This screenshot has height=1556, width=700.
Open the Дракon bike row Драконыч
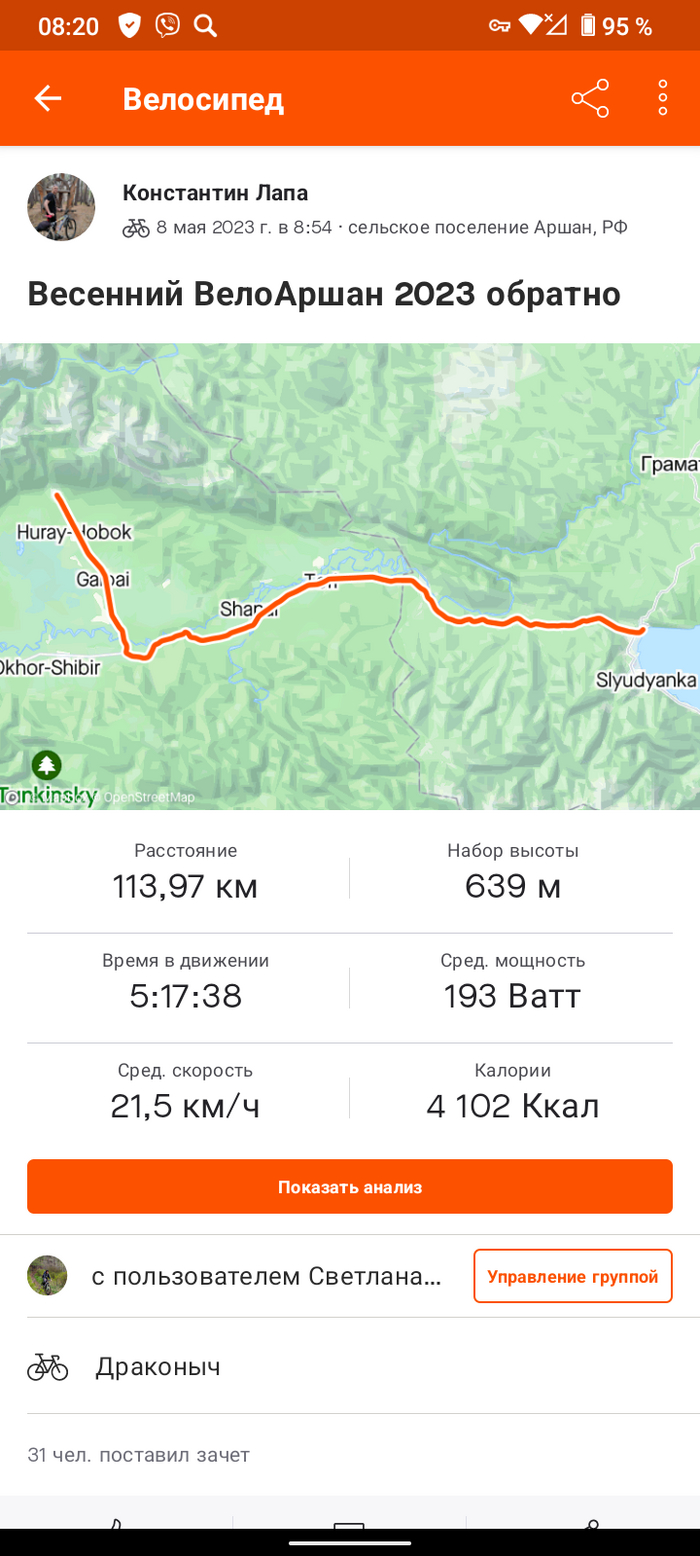[x=157, y=1366]
